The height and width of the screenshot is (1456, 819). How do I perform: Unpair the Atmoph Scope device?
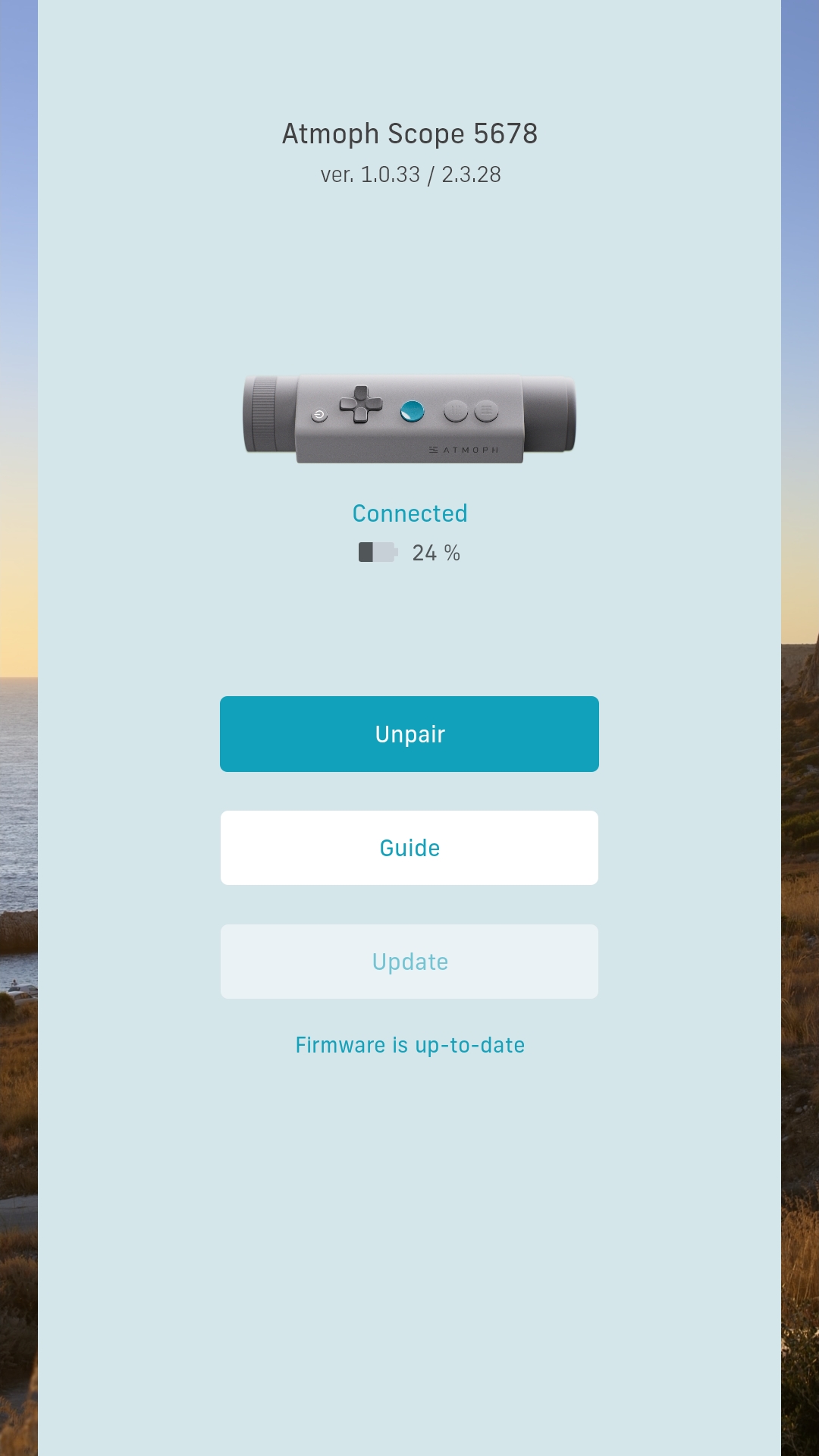pos(409,733)
